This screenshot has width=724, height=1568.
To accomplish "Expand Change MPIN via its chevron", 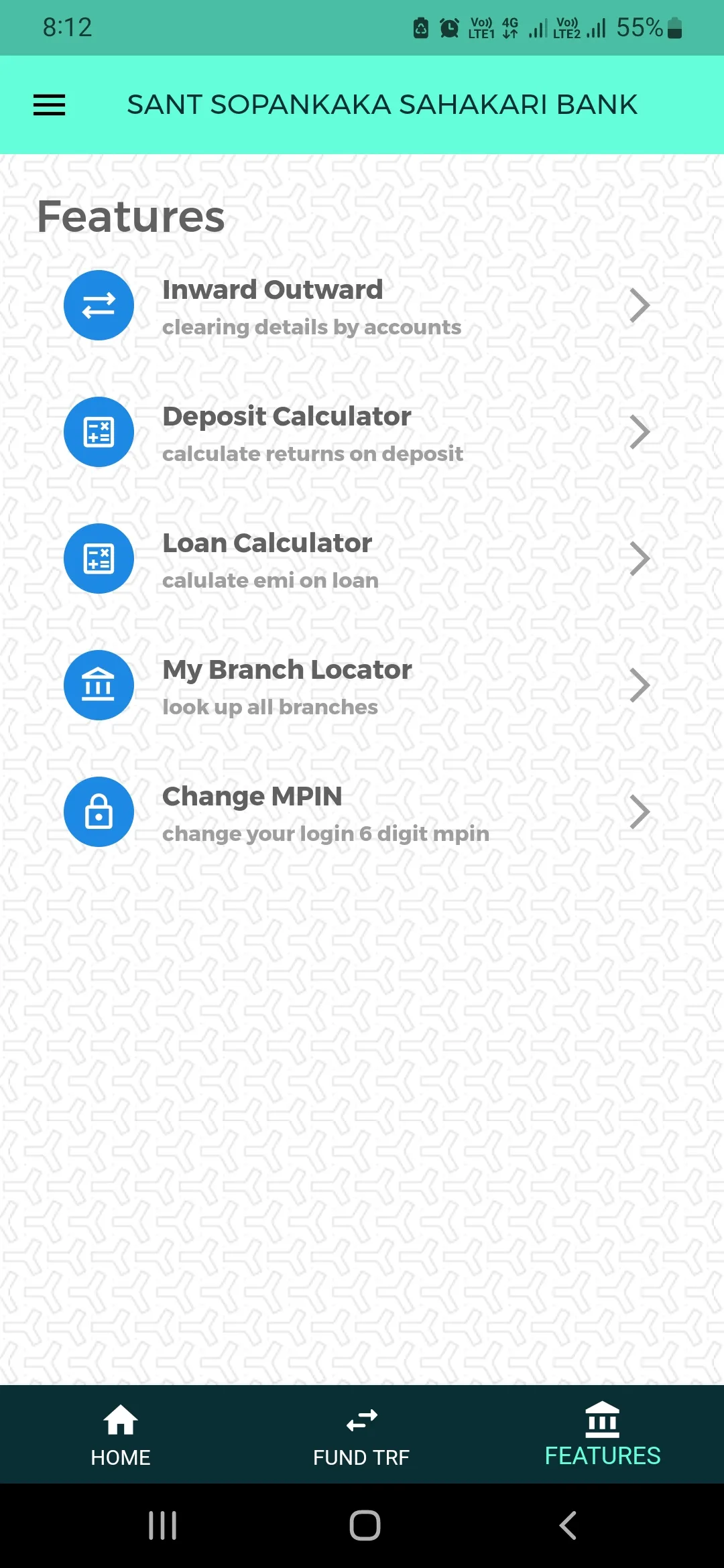I will (640, 811).
